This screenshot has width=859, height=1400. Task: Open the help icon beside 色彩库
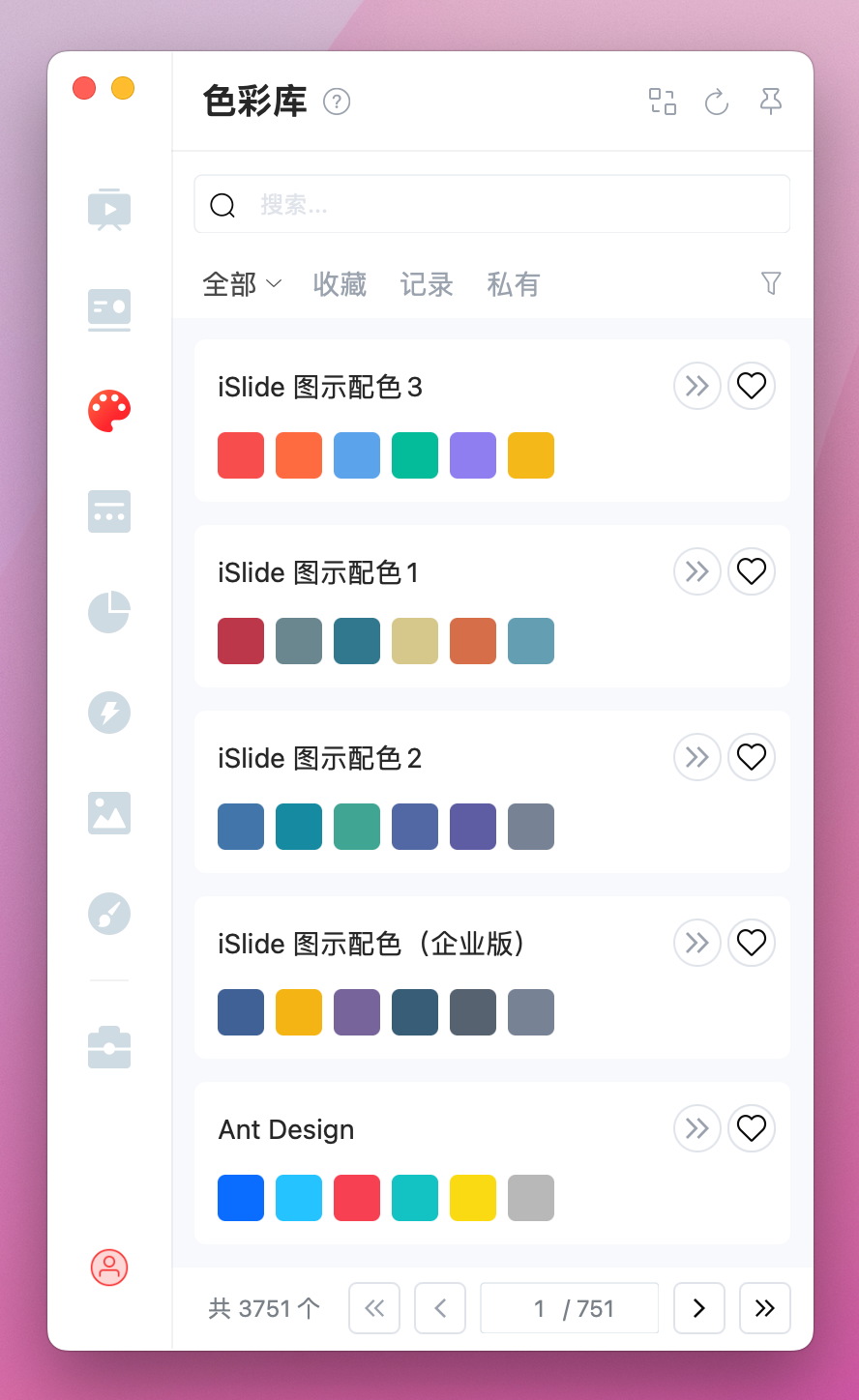click(x=337, y=102)
